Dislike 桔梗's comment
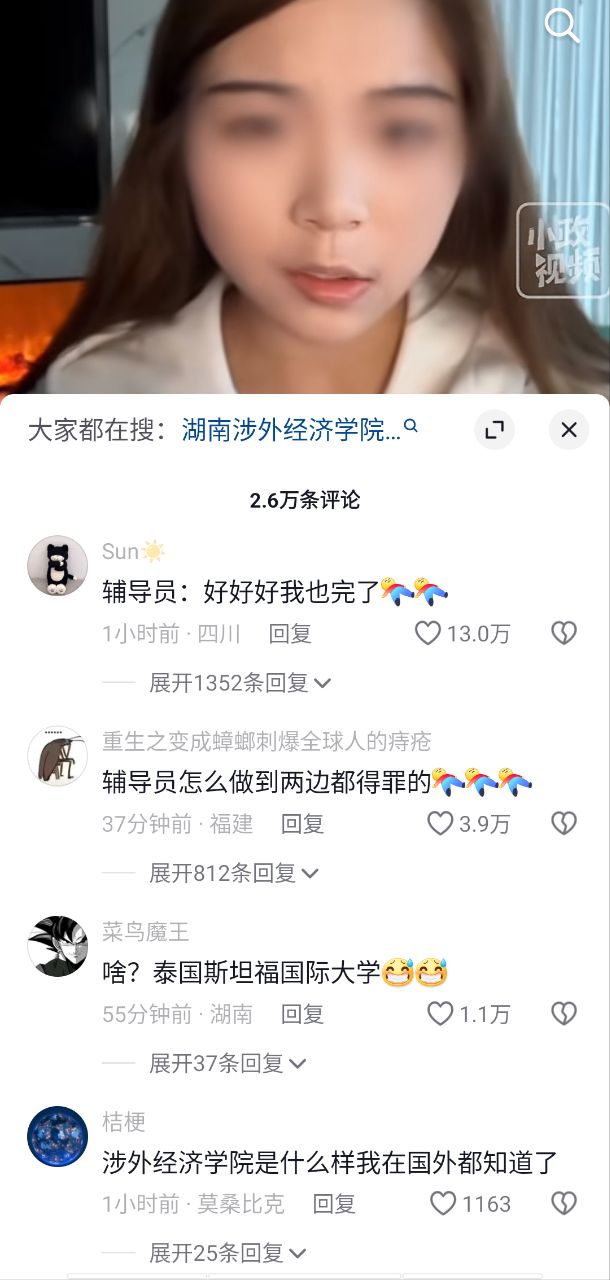Viewport: 610px width, 1280px height. click(564, 1204)
